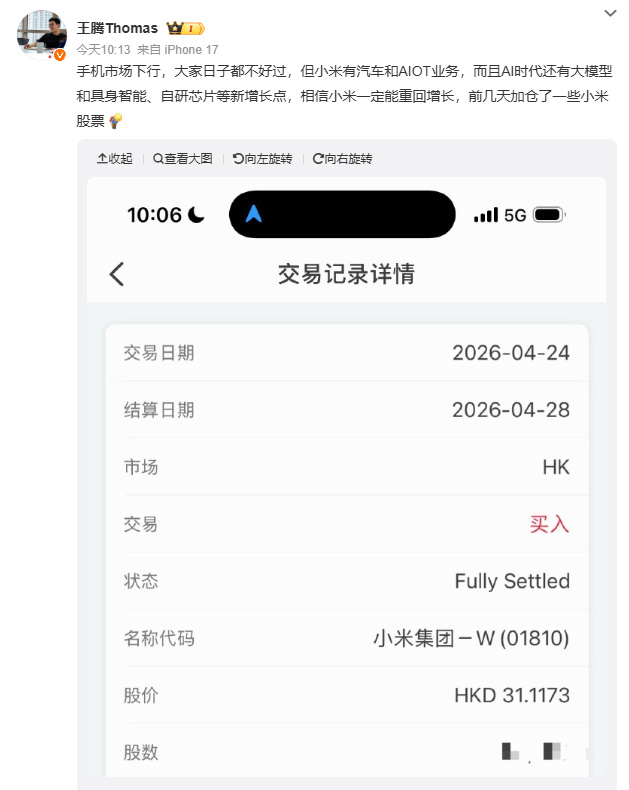Open the post options dropdown arrow
This screenshot has width=629, height=790.
610,14
